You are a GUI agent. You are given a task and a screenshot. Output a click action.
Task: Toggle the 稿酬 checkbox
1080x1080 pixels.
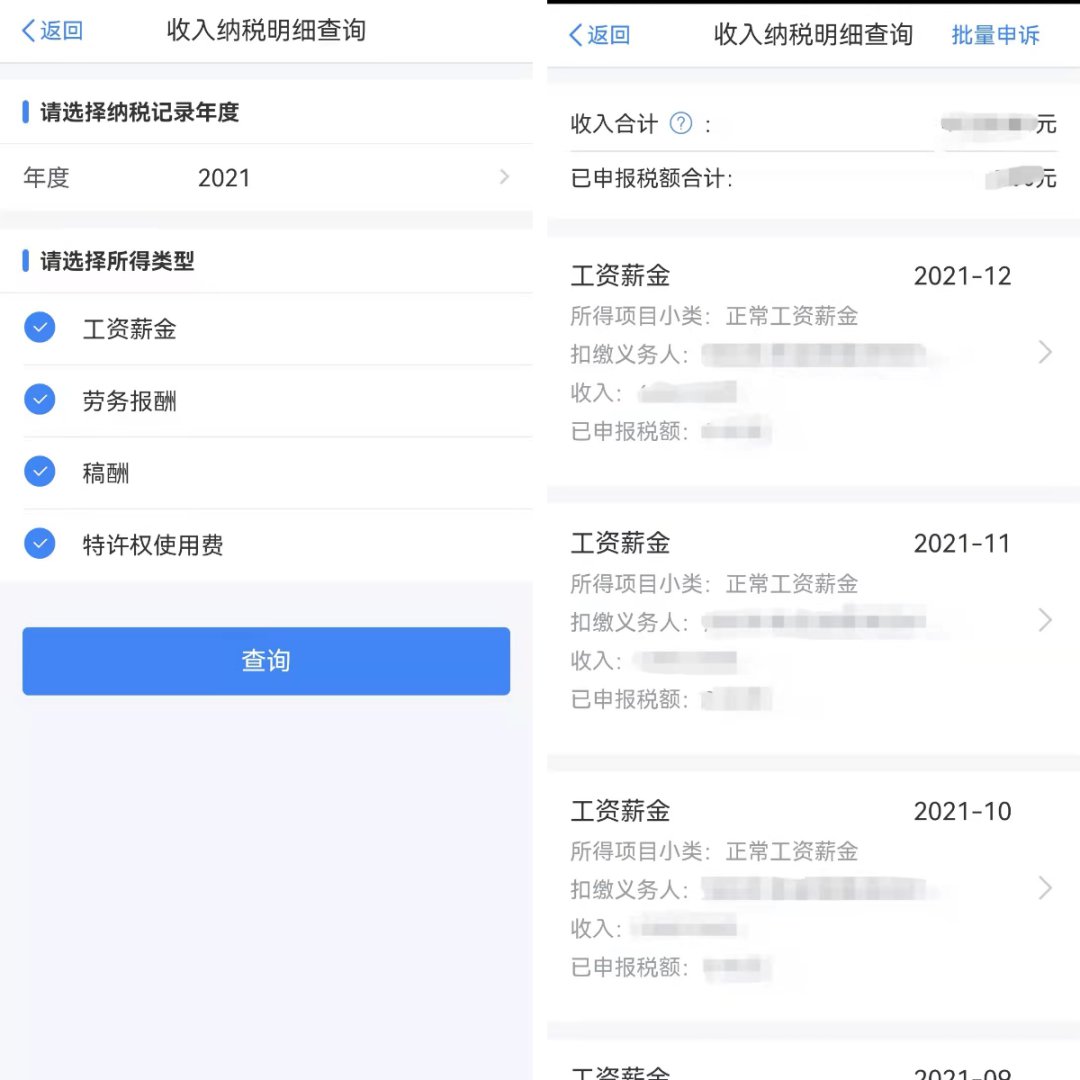click(x=40, y=472)
